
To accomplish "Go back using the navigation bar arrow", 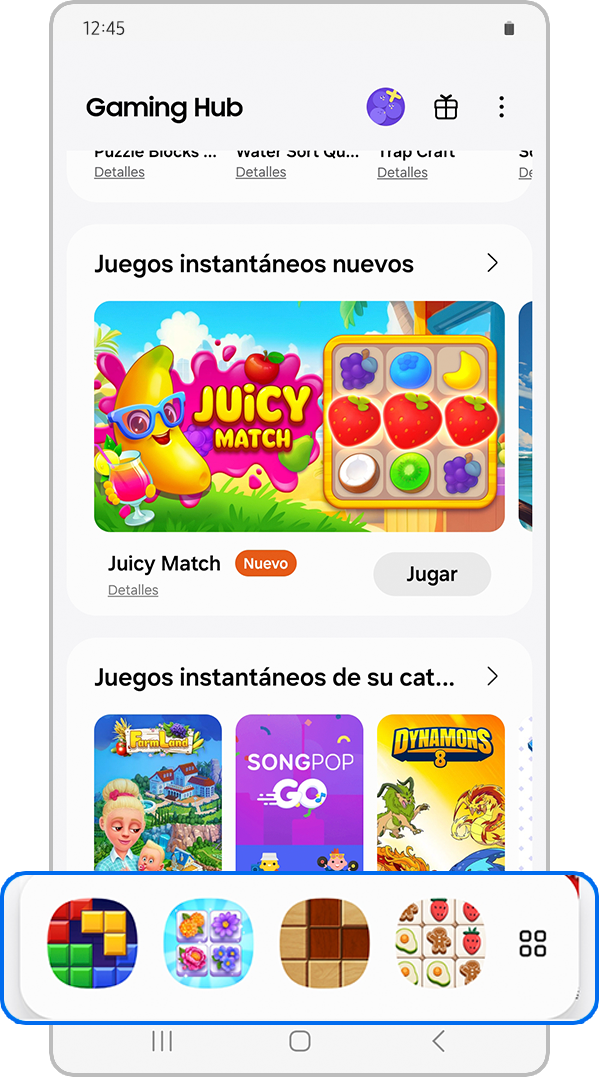I will pos(438,1041).
